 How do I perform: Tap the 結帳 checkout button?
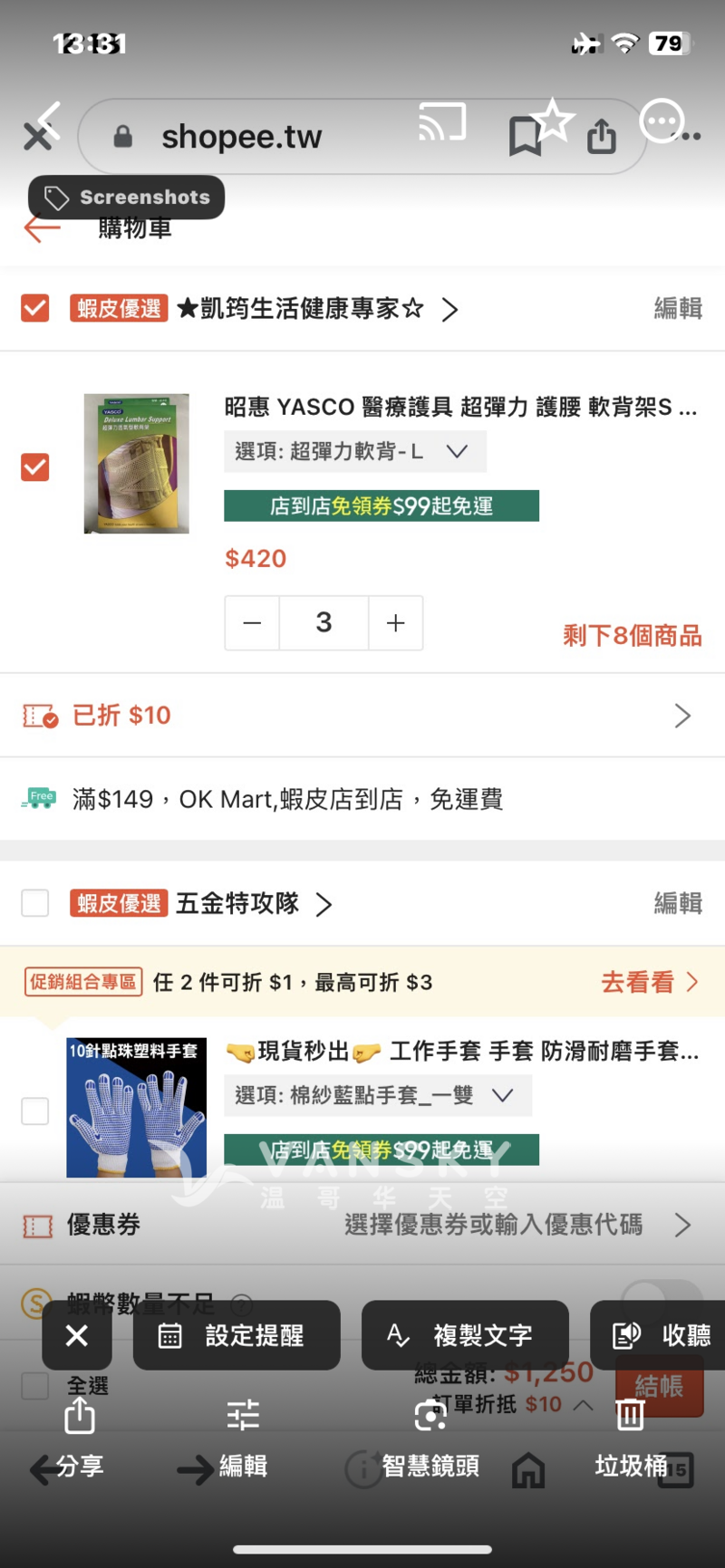coord(660,1387)
